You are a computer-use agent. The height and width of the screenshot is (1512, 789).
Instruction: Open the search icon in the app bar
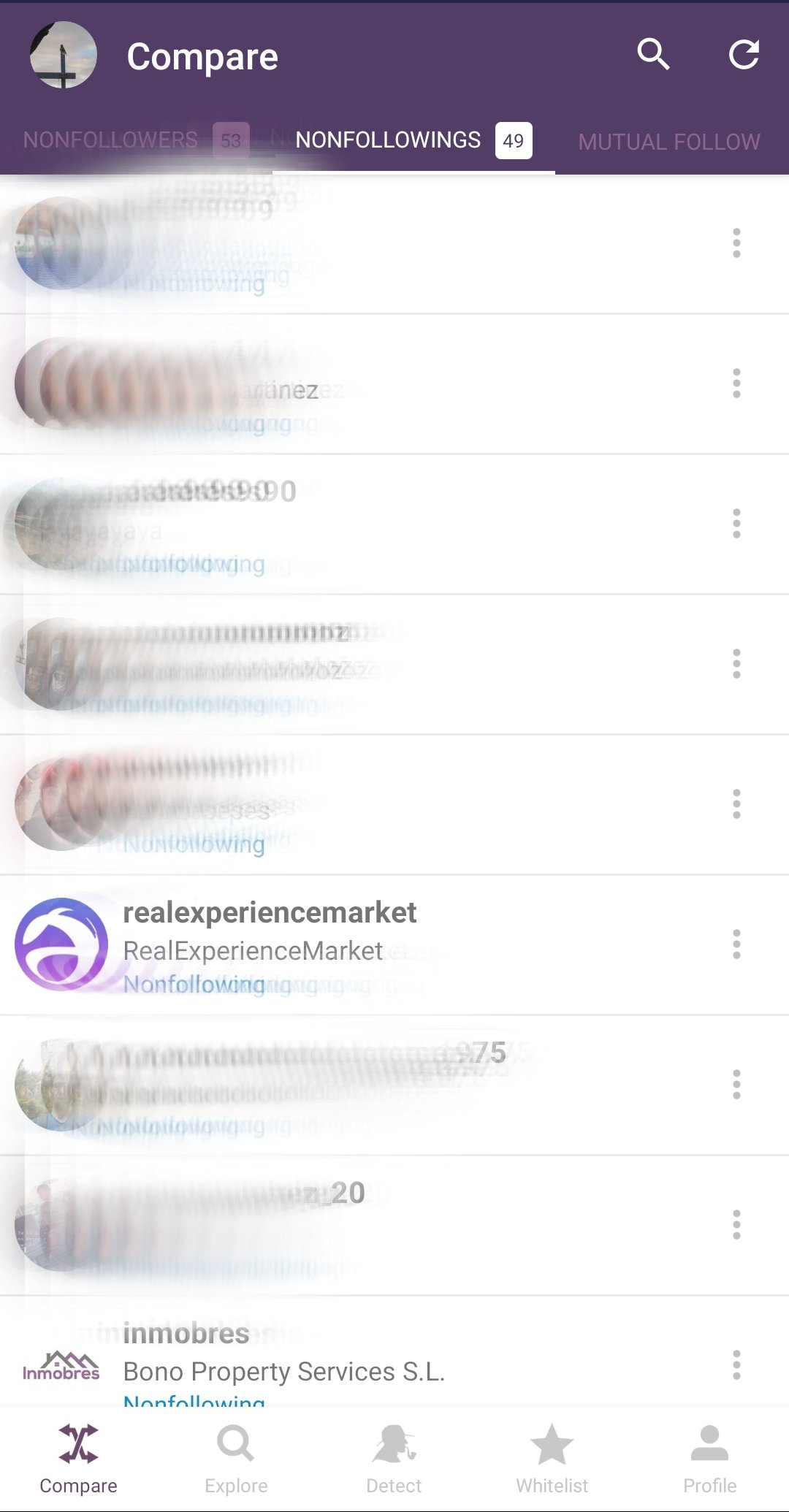(653, 55)
